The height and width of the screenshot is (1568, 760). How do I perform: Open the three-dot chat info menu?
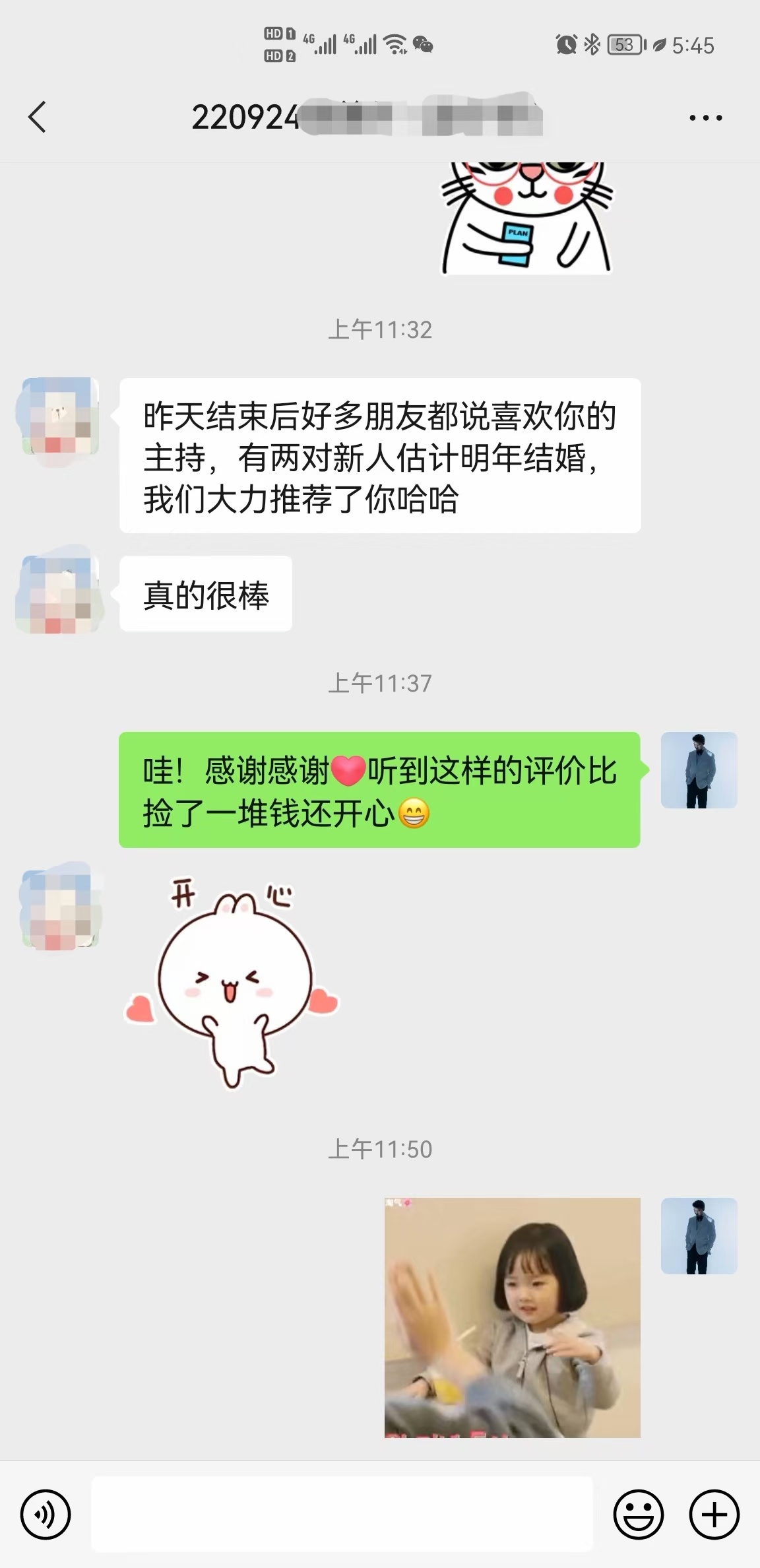(x=705, y=118)
